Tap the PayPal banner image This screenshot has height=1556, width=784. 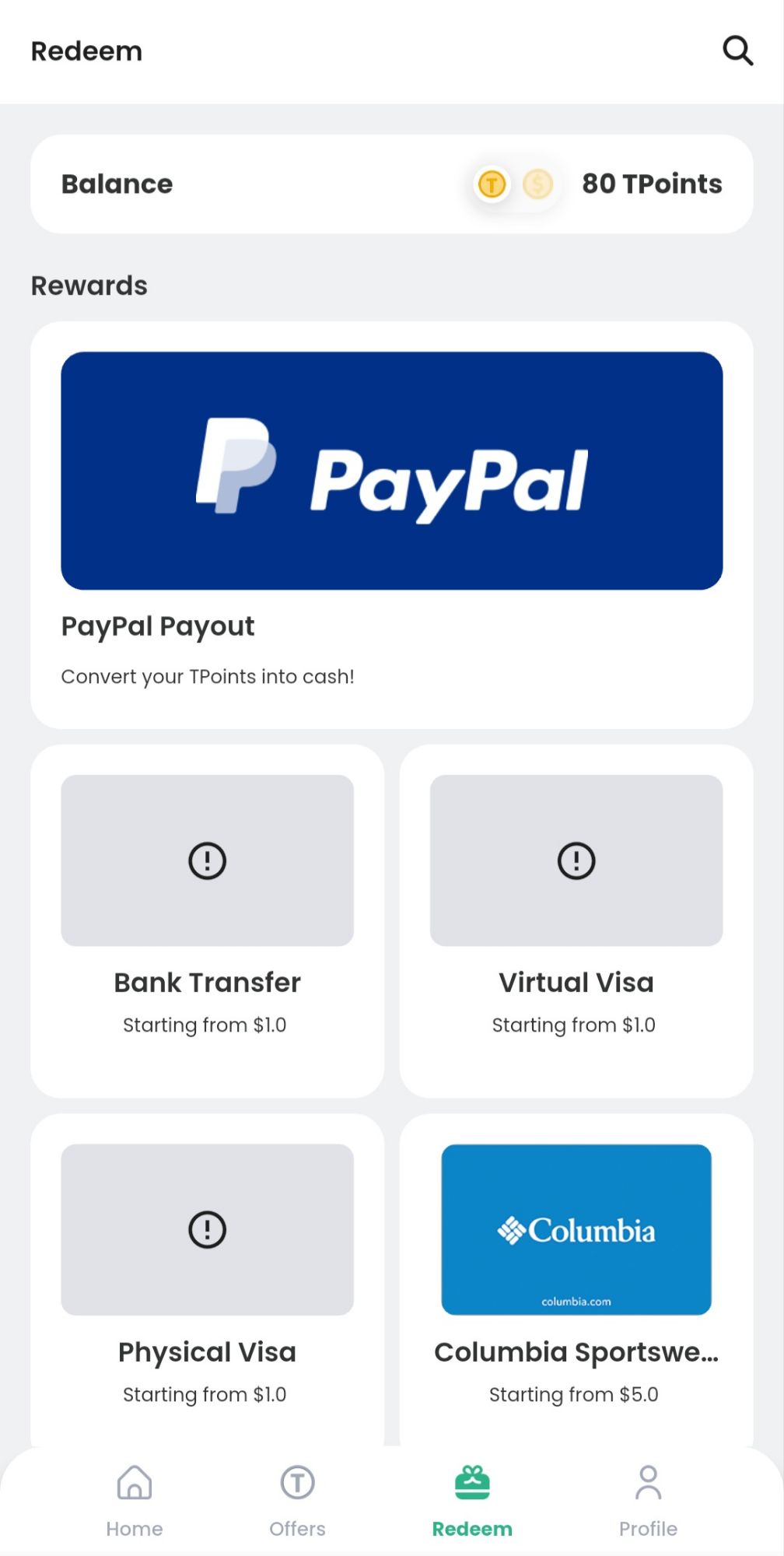pyautogui.click(x=392, y=471)
